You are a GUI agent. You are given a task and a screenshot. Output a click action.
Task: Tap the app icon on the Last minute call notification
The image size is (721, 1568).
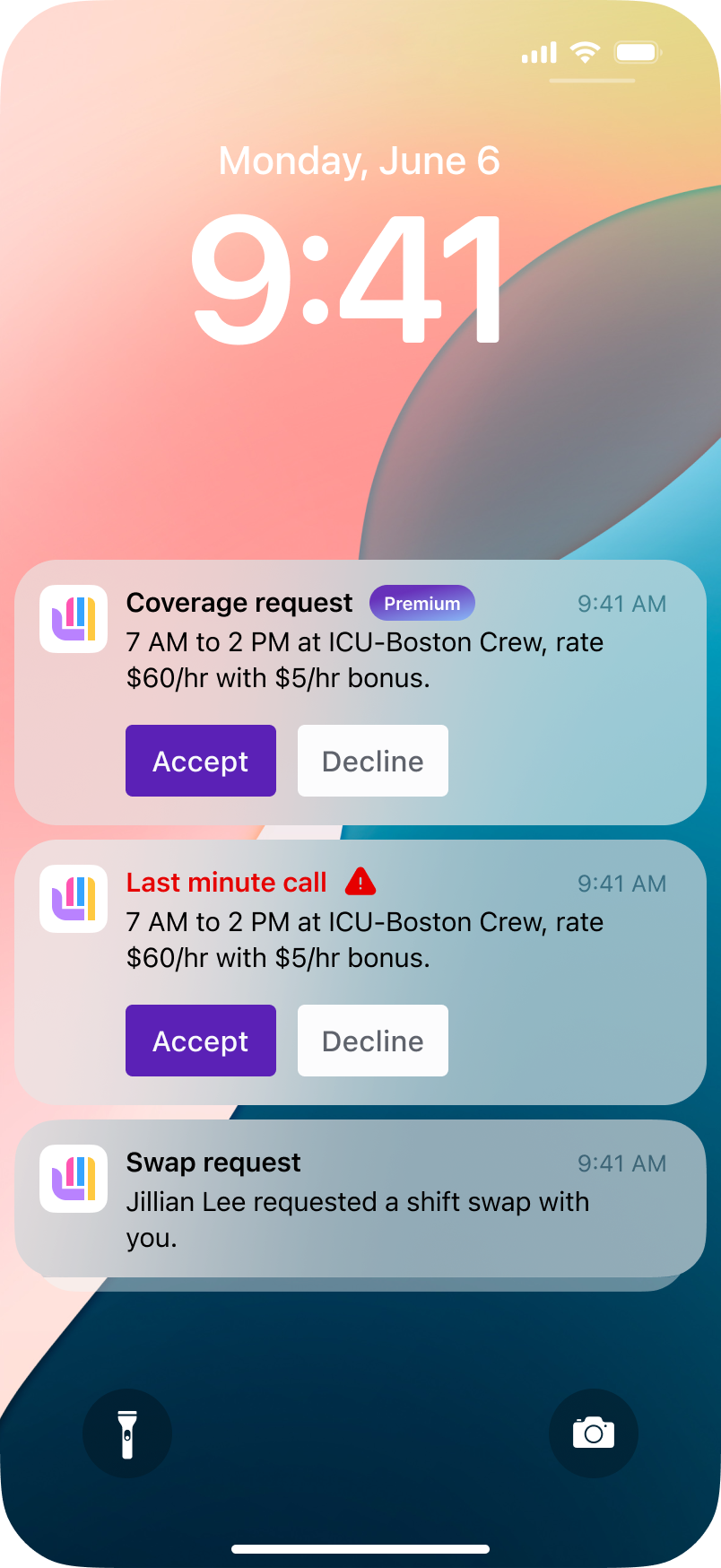(x=73, y=899)
